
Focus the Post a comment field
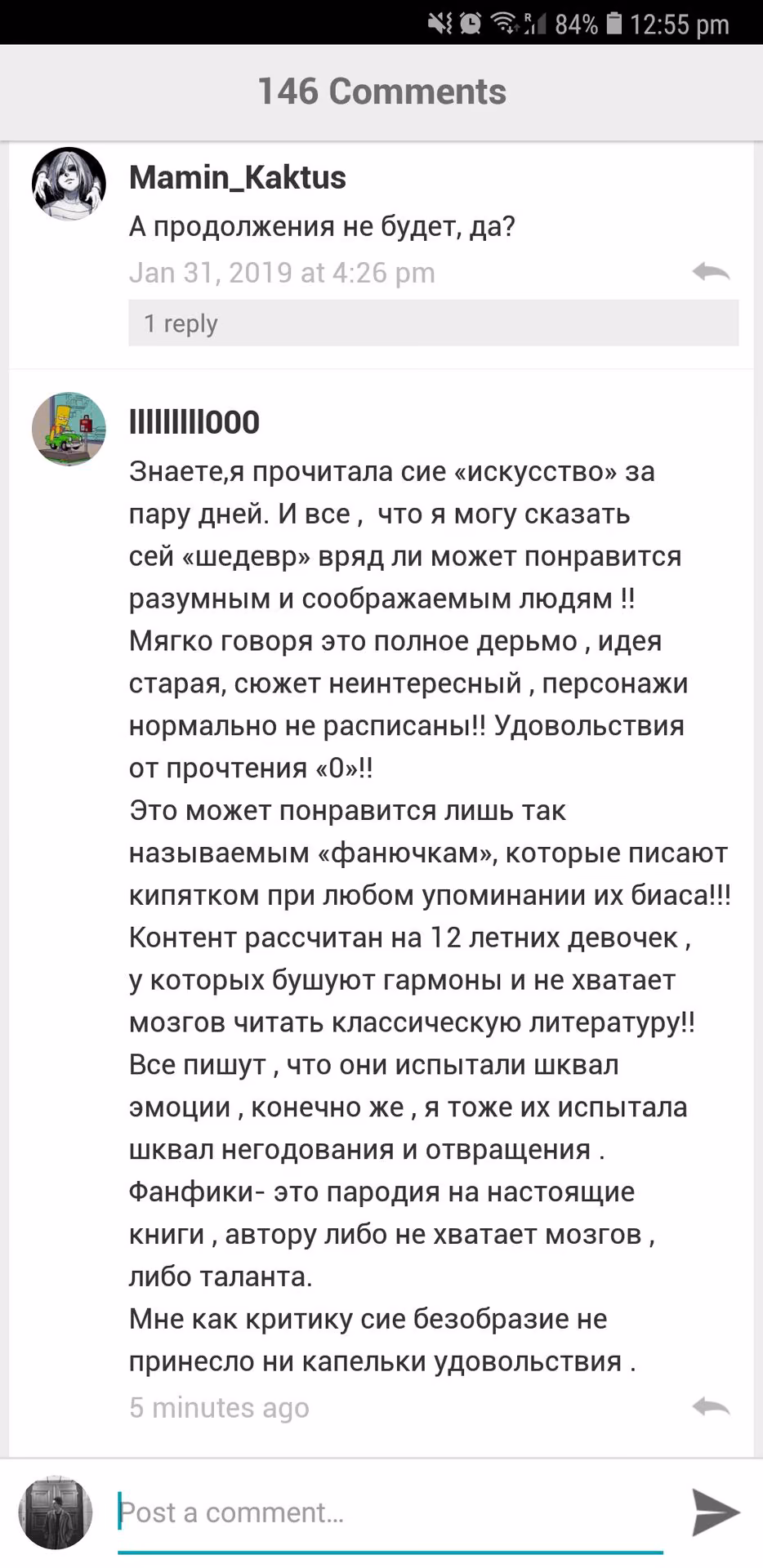coord(390,1512)
